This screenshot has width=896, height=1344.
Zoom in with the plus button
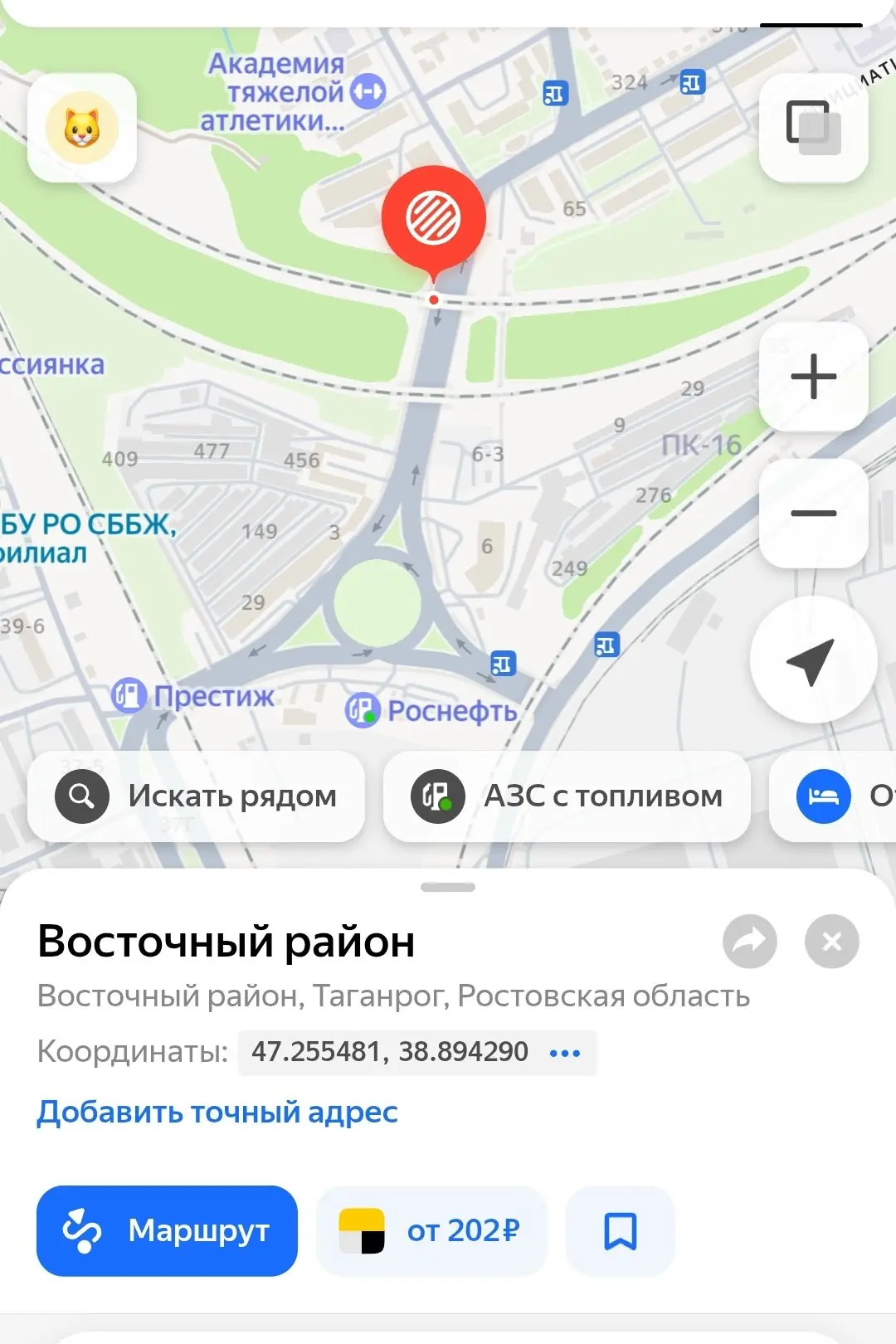814,377
